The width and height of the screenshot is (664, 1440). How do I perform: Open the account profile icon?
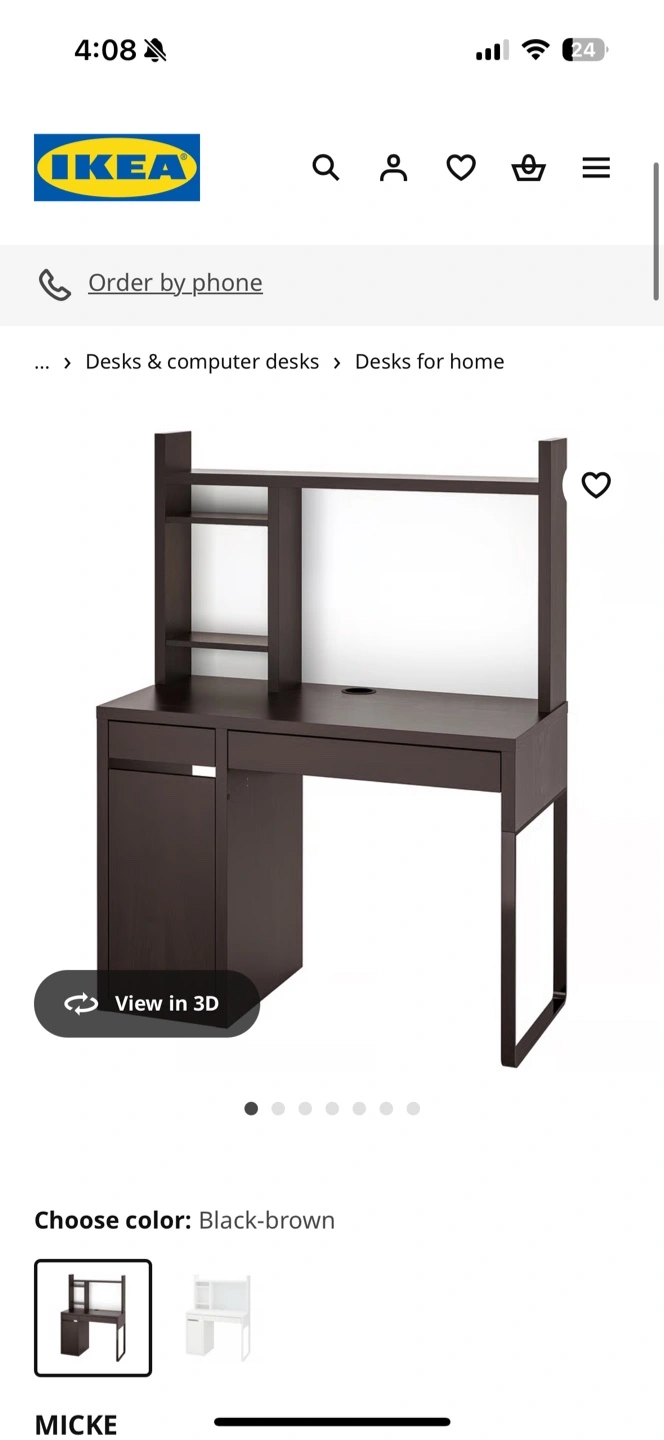pyautogui.click(x=394, y=167)
